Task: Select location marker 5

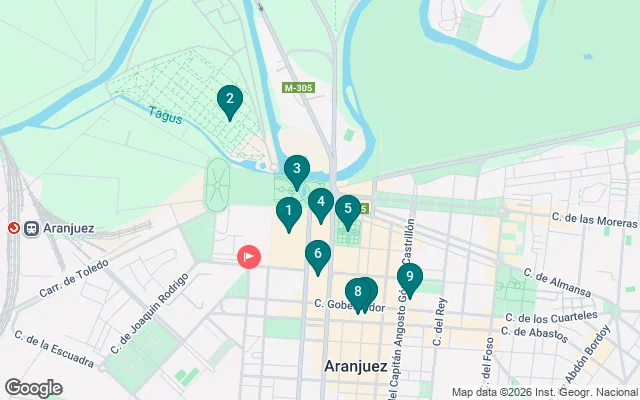Action: [x=347, y=210]
